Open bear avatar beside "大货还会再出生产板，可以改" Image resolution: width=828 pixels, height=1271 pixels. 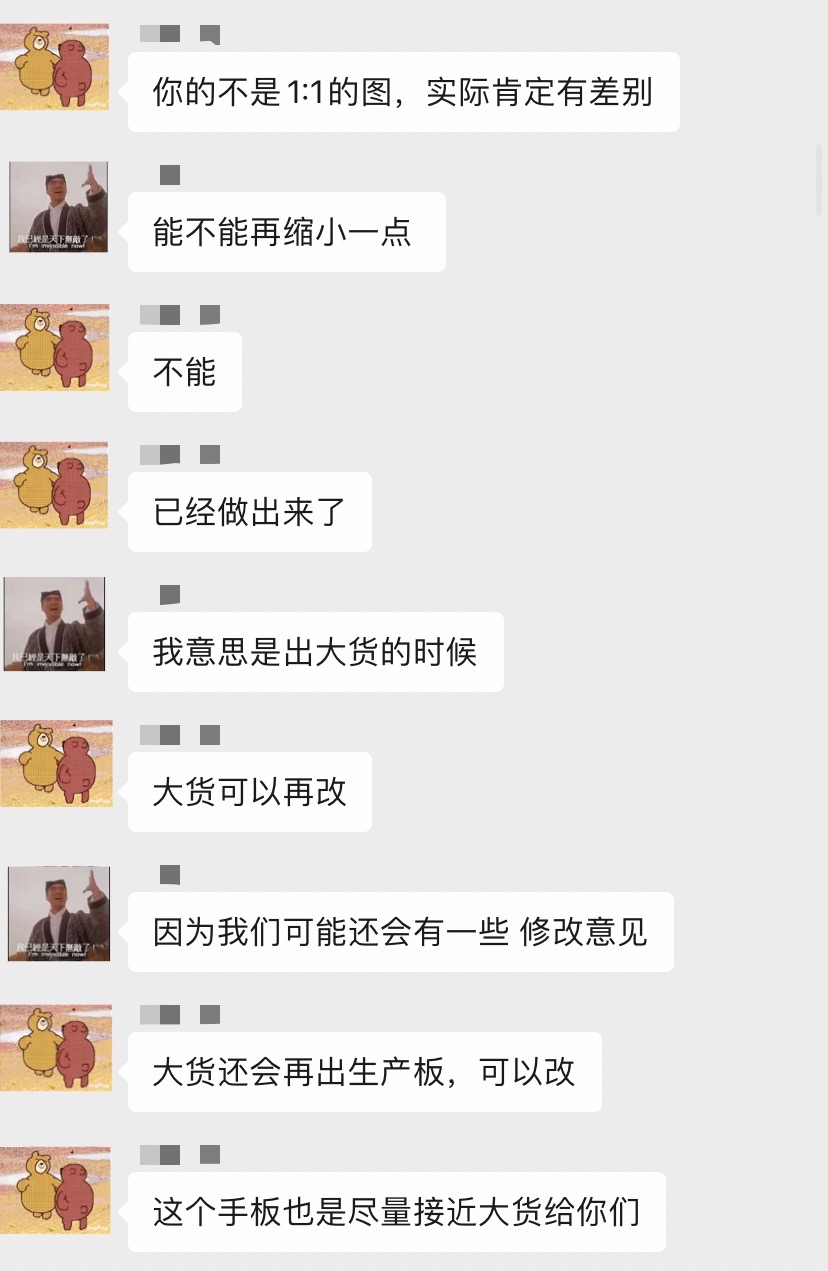pyautogui.click(x=56, y=1048)
